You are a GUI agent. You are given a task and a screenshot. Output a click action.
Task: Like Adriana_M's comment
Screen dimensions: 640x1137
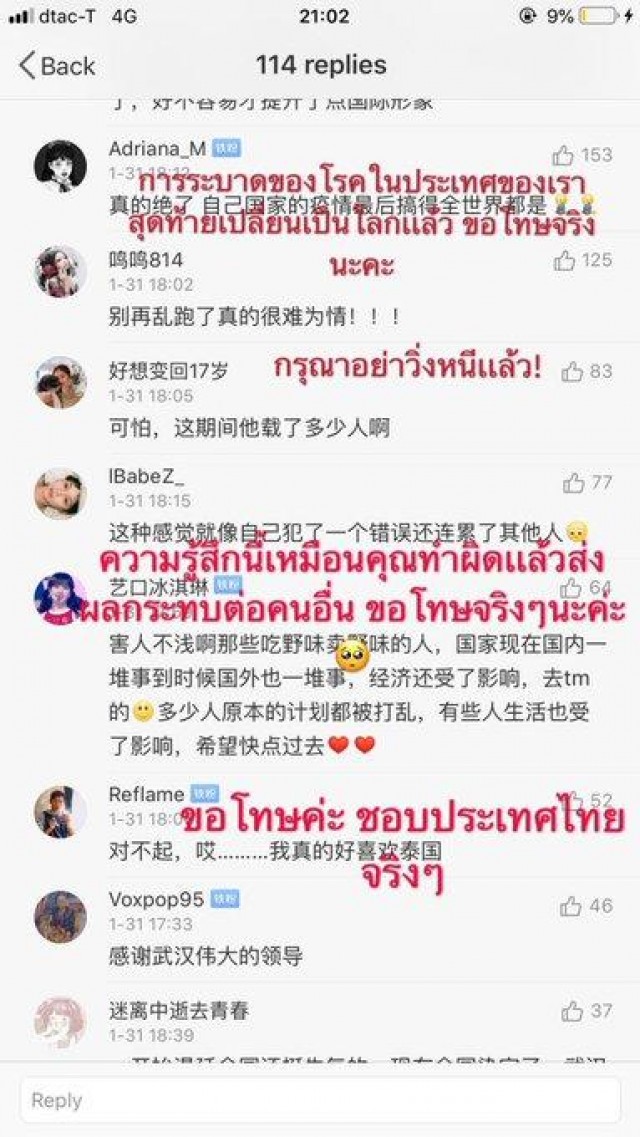tap(564, 155)
